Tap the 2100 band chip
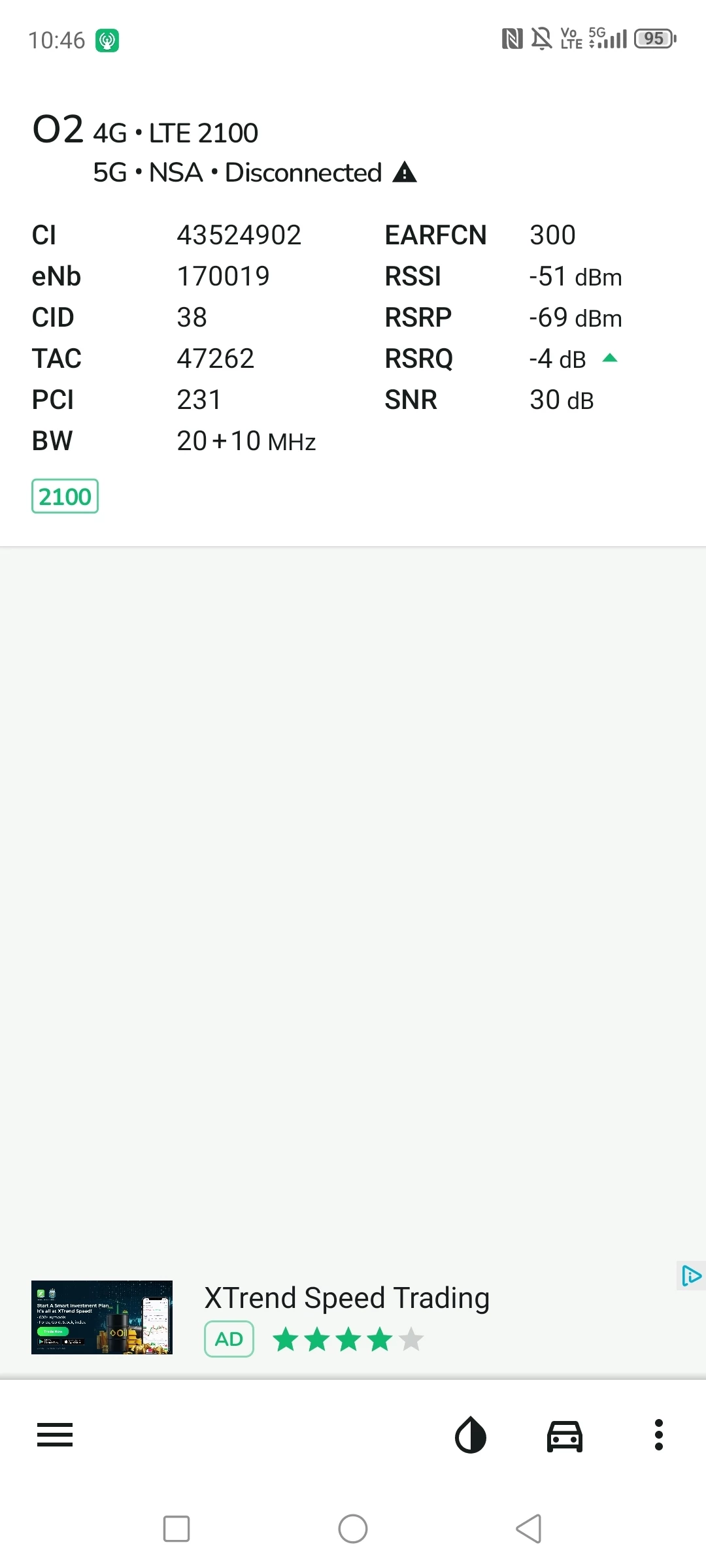Image resolution: width=706 pixels, height=1568 pixels. [x=65, y=497]
